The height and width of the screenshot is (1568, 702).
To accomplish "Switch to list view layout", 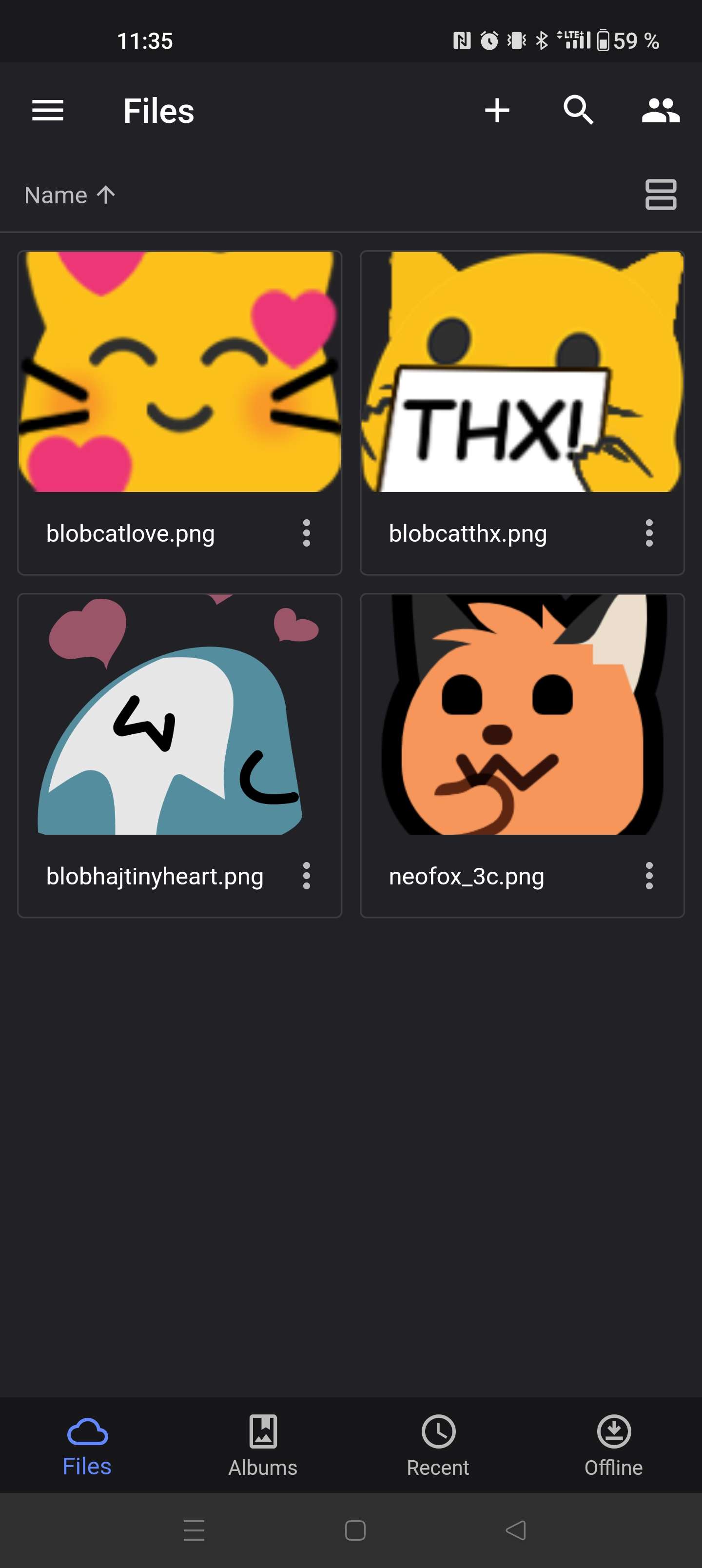I will coord(661,195).
